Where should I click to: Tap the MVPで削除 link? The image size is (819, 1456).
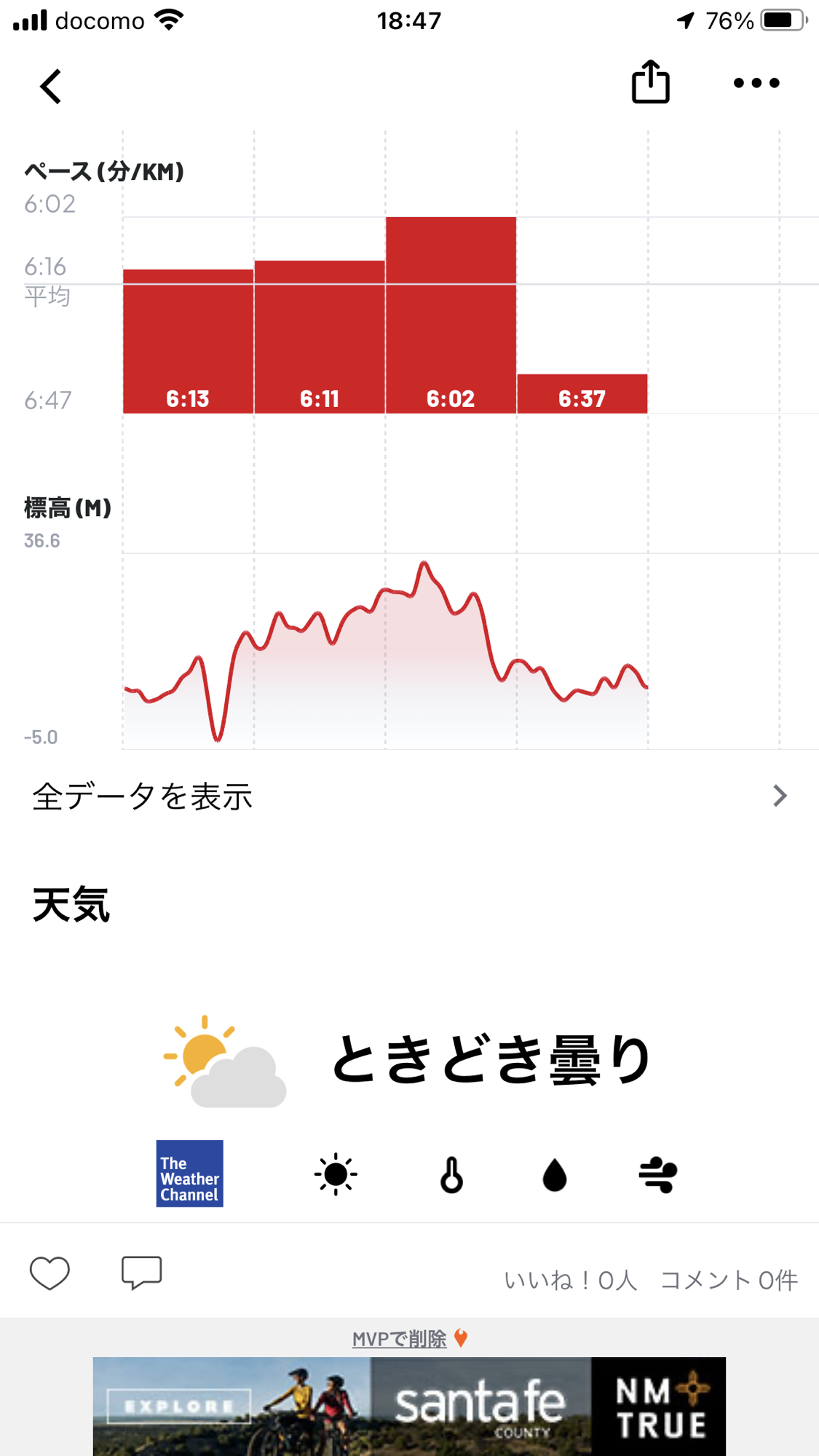400,1339
